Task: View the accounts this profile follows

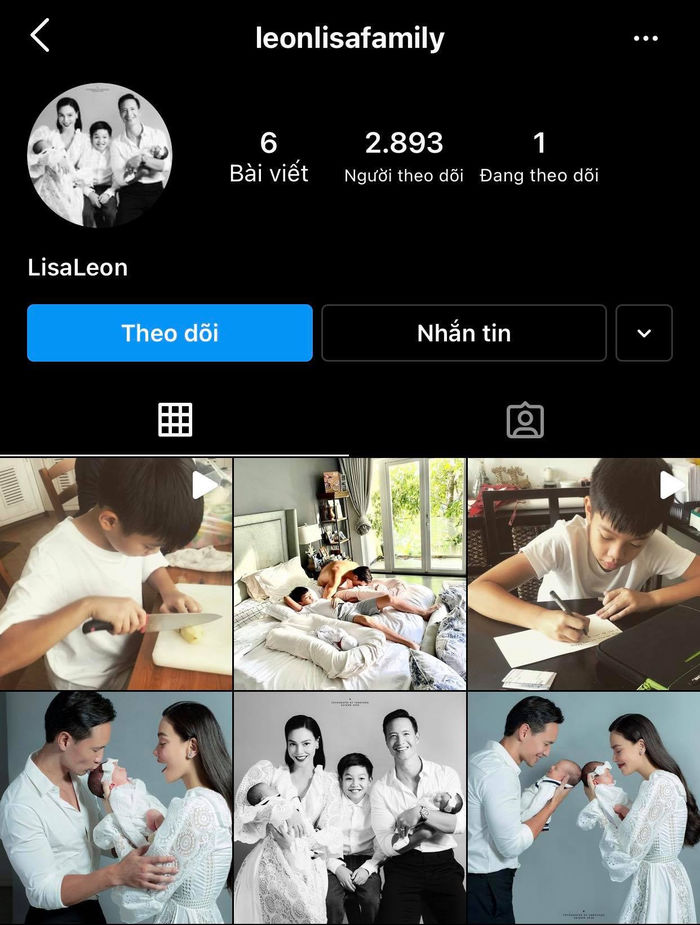Action: click(539, 157)
